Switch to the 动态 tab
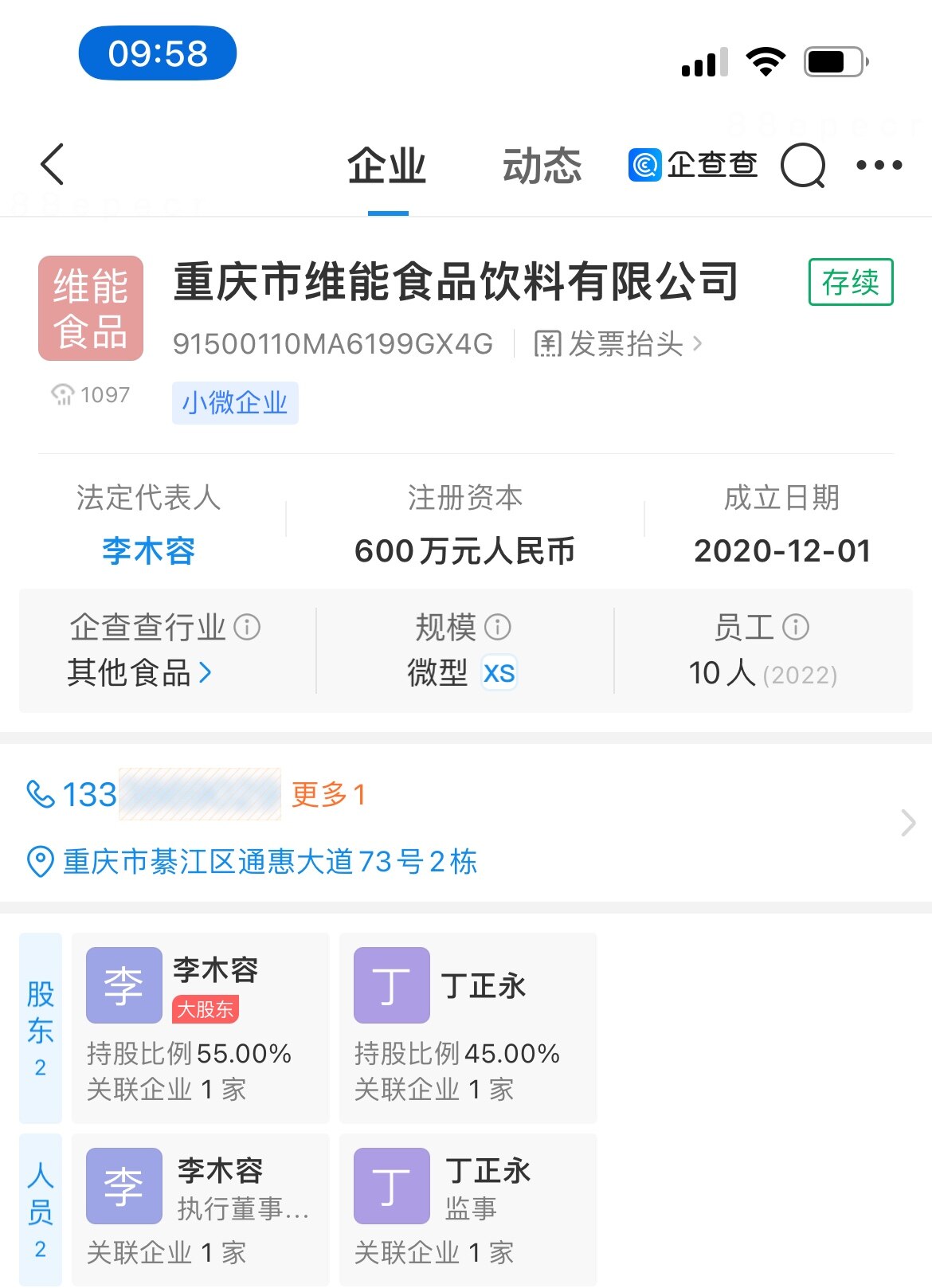This screenshot has height=1288, width=932. 542,166
